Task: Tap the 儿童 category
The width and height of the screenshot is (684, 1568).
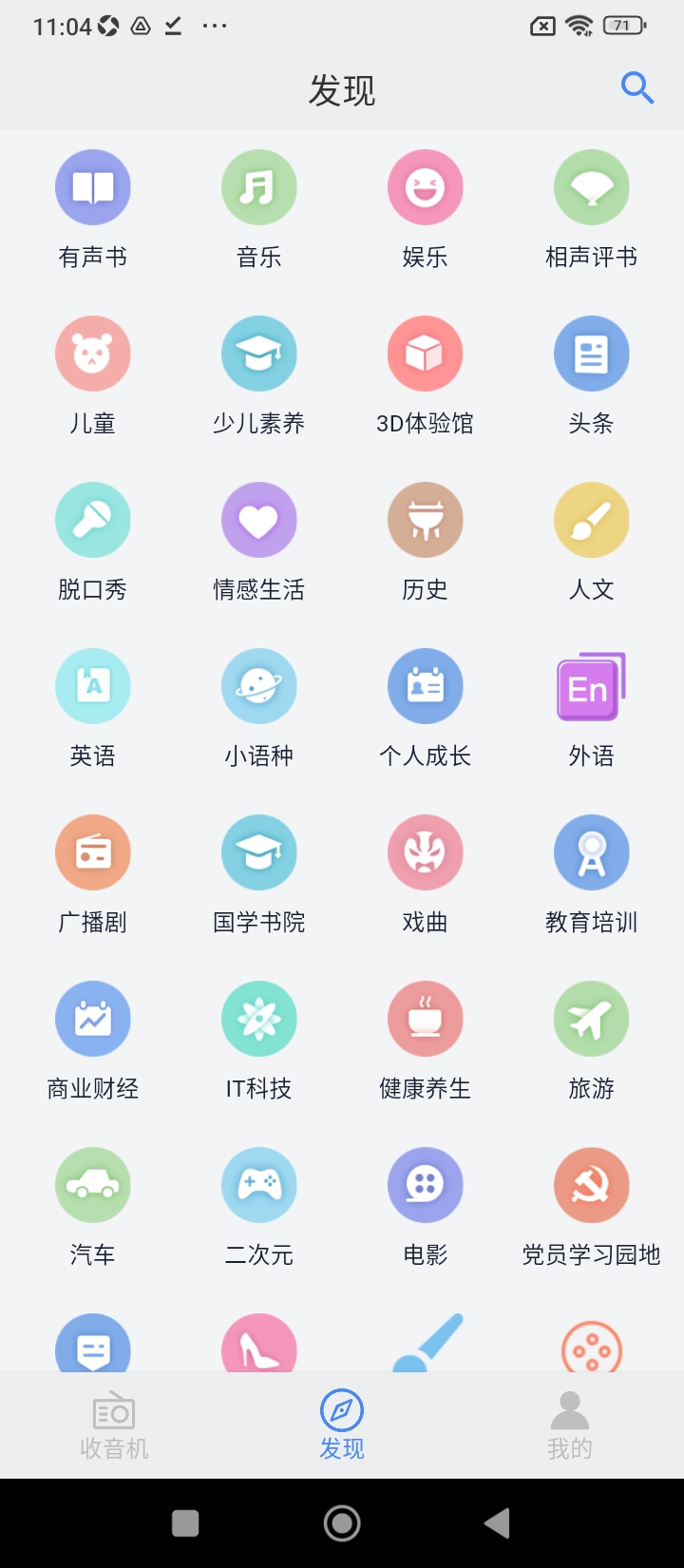Action: (93, 377)
